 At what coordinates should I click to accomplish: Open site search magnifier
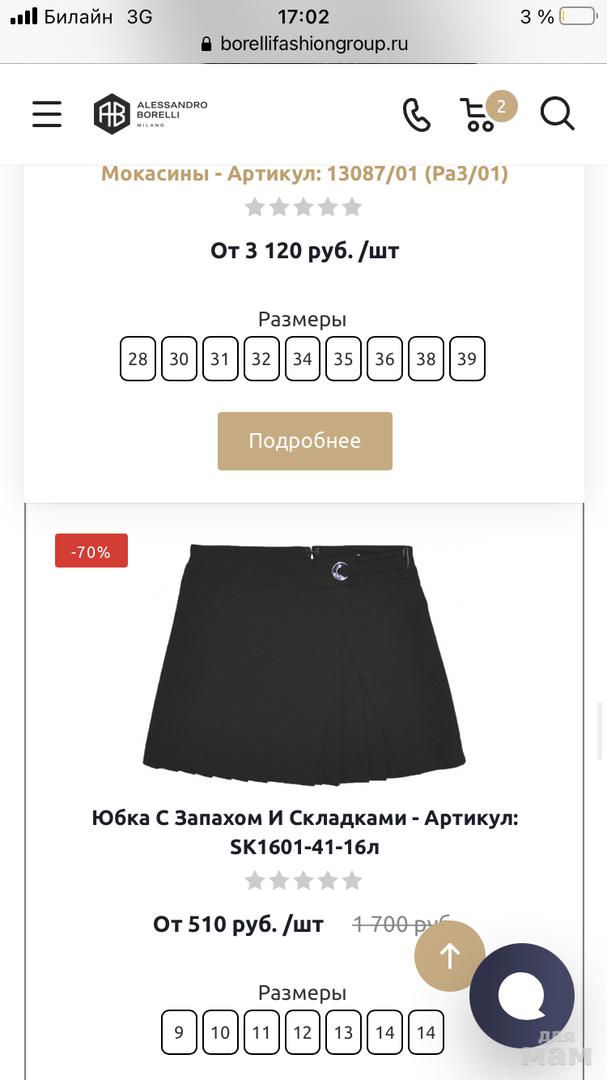click(557, 113)
